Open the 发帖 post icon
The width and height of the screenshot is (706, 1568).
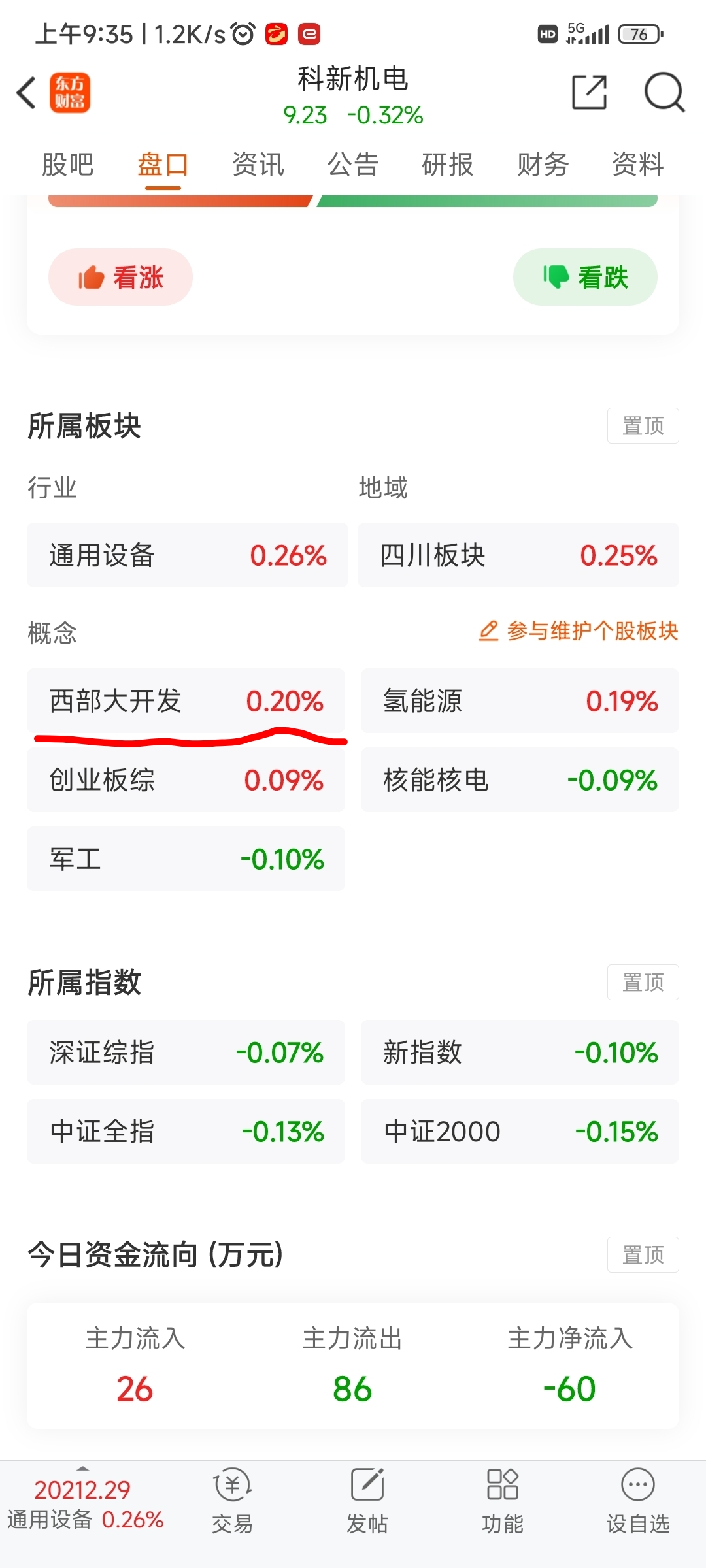(367, 1503)
